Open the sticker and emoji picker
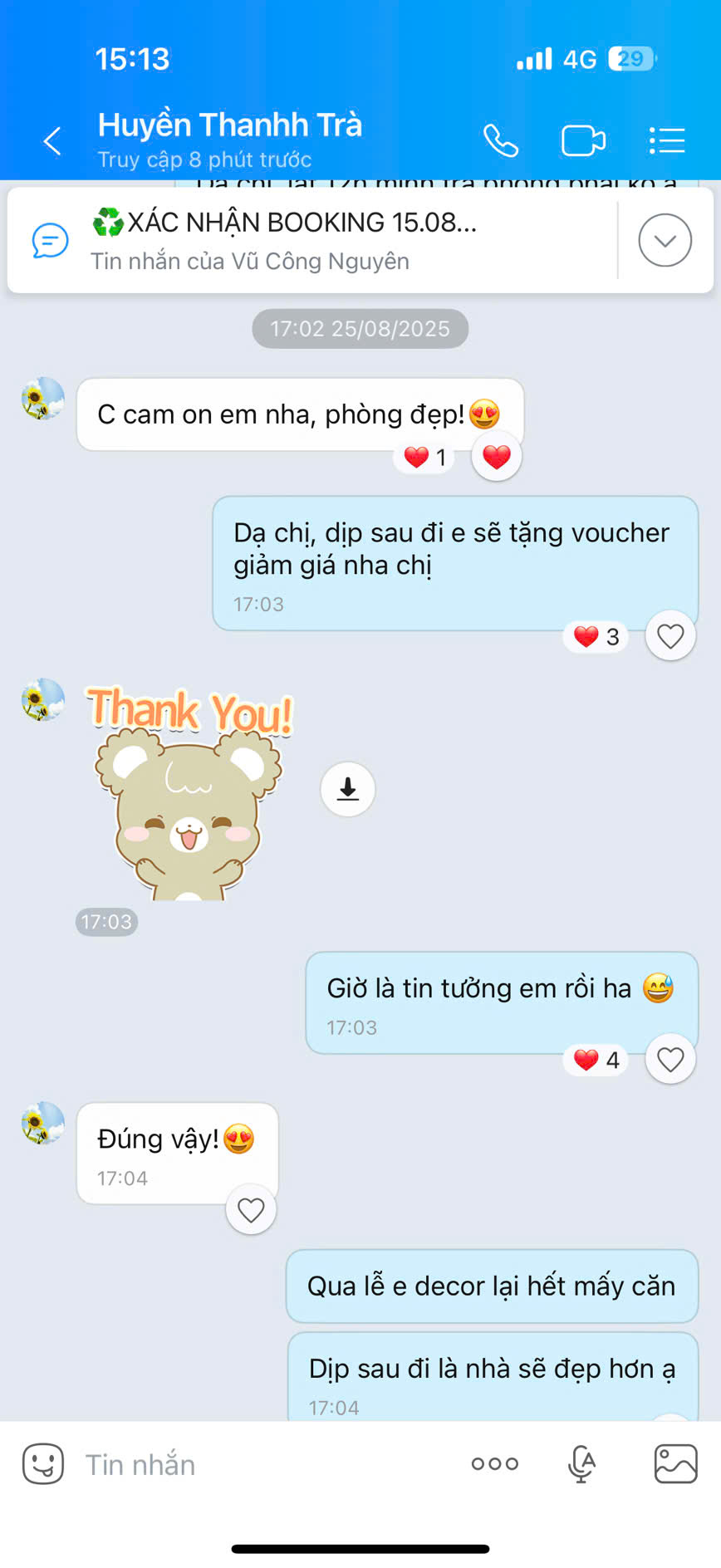 pyautogui.click(x=43, y=1463)
